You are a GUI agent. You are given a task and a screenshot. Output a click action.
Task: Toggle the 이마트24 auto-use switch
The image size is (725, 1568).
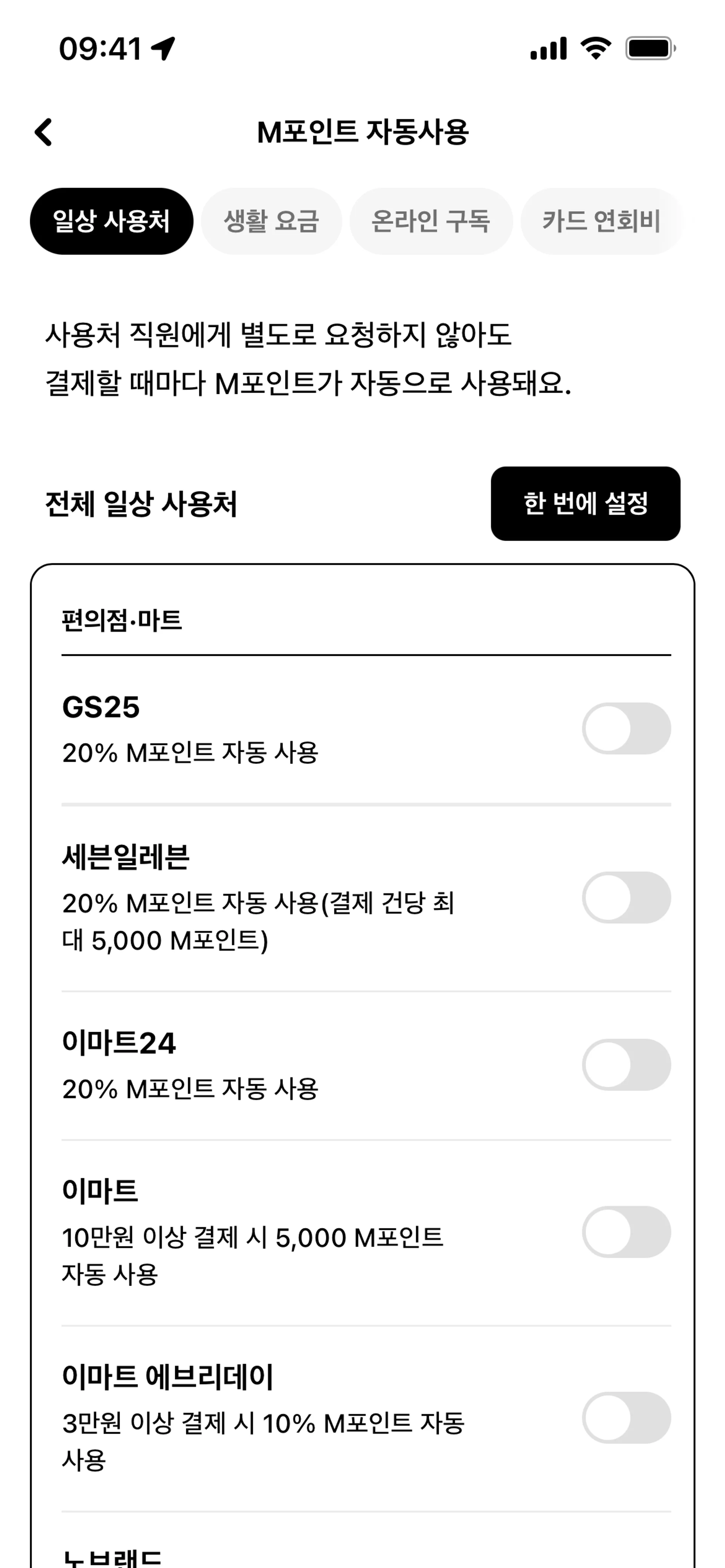626,1065
